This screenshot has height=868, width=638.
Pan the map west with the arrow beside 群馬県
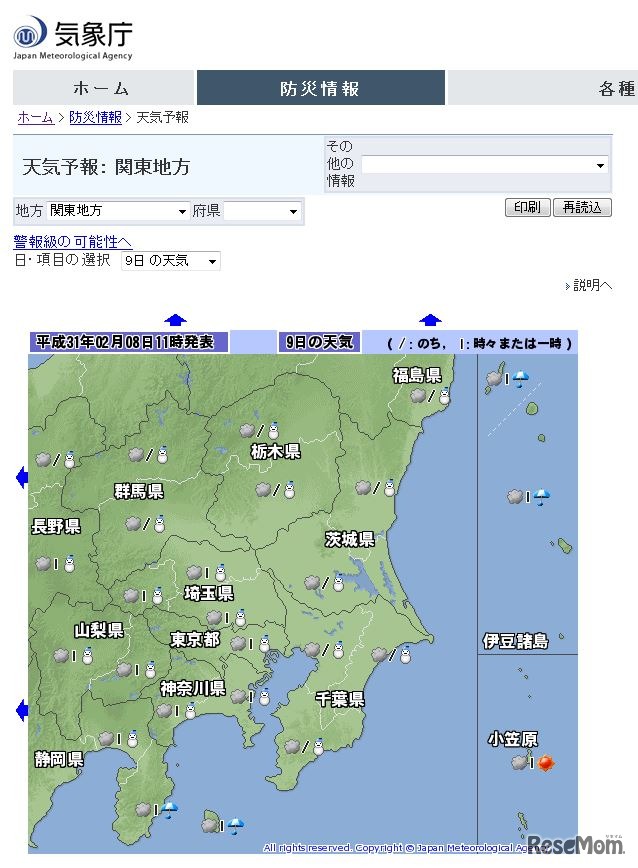21,478
